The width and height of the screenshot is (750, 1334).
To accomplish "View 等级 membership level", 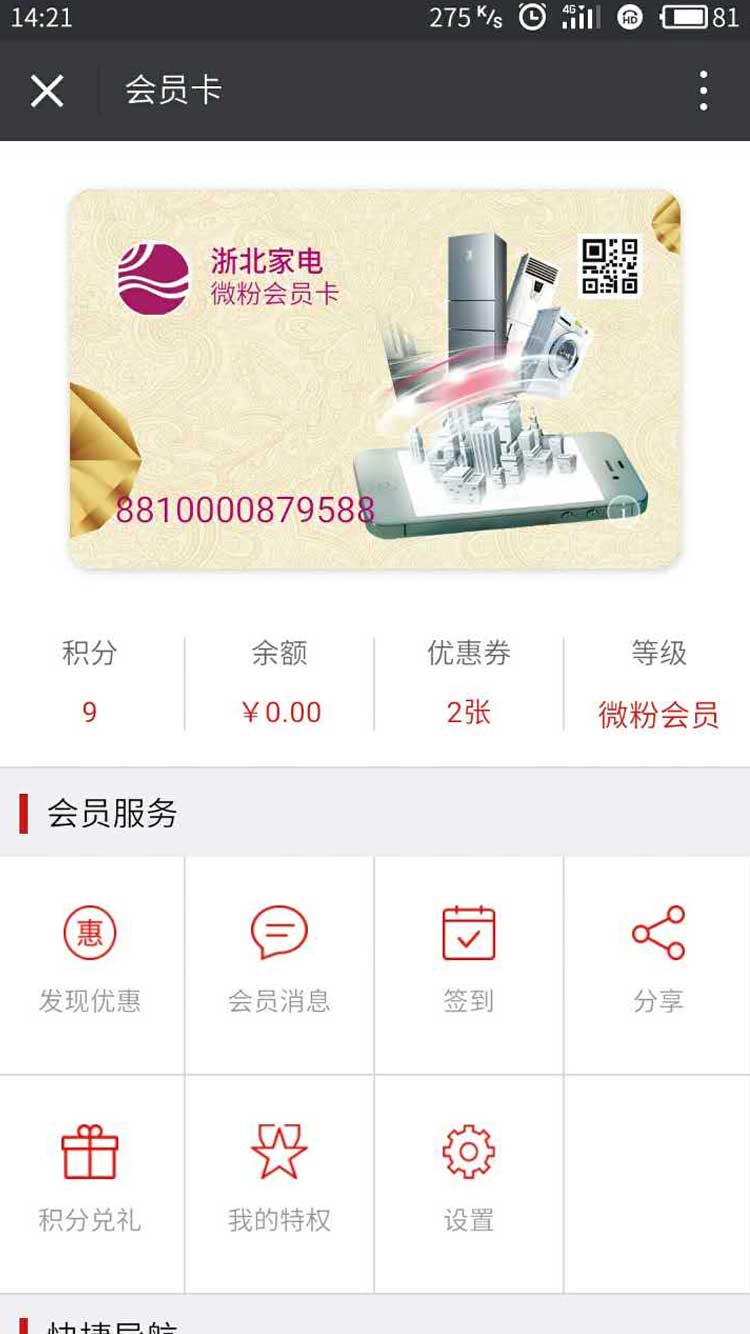I will pos(658,685).
